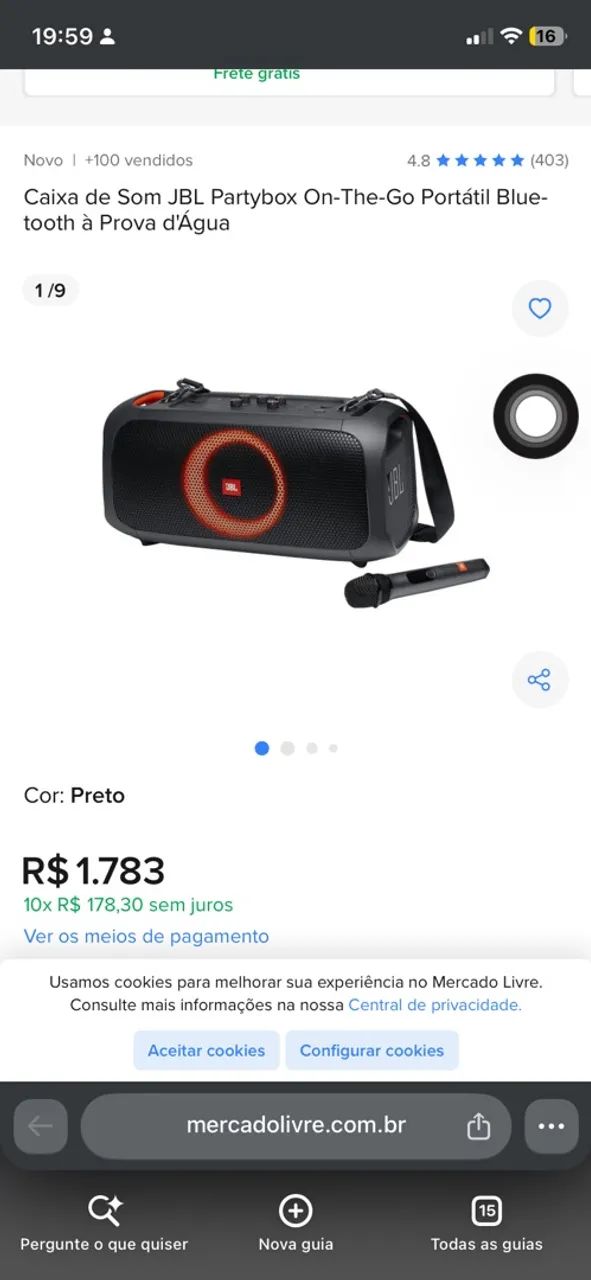Tap the mercadolivre.com.br address bar

point(296,1125)
